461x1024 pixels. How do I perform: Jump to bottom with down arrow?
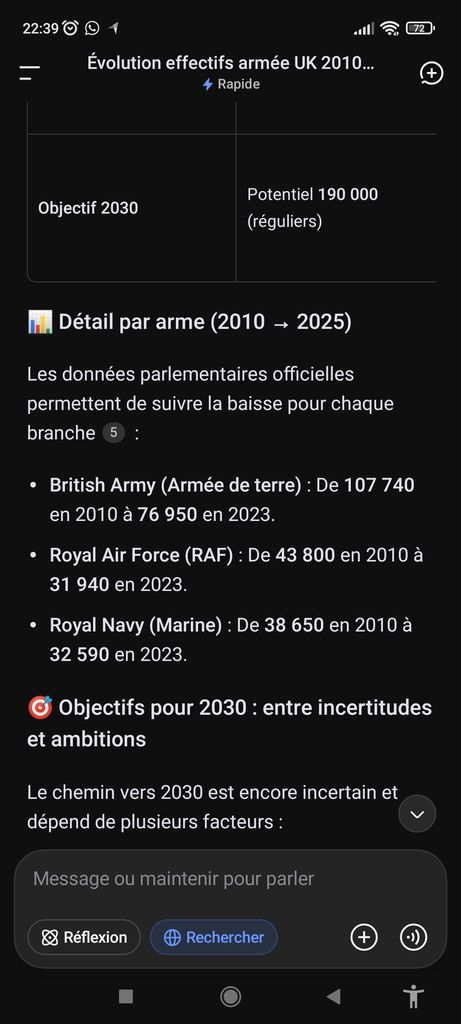pos(417,814)
